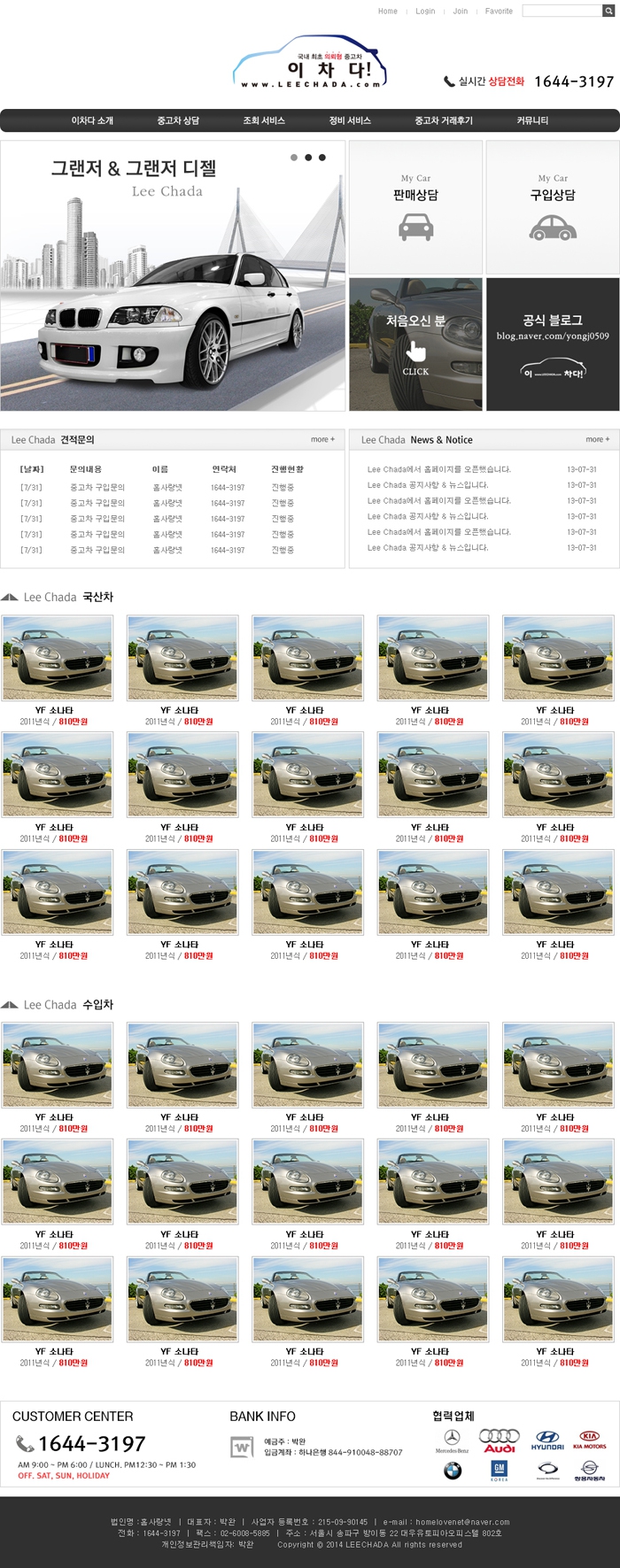The width and height of the screenshot is (620, 1568).
Task: Click the 처음오신 분 banner
Action: (415, 344)
